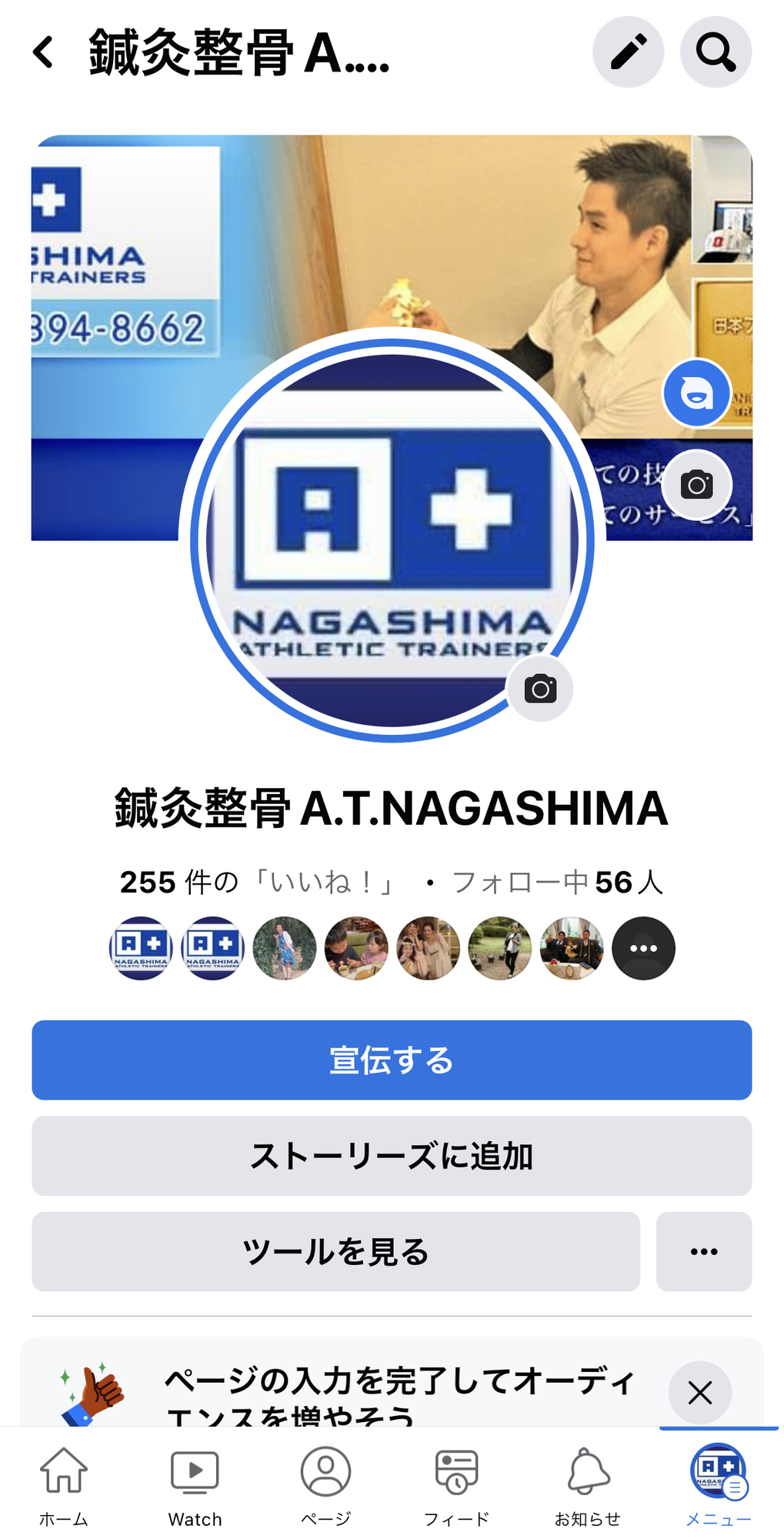Open search with the magnifier icon
This screenshot has height=1539, width=784.
click(716, 52)
